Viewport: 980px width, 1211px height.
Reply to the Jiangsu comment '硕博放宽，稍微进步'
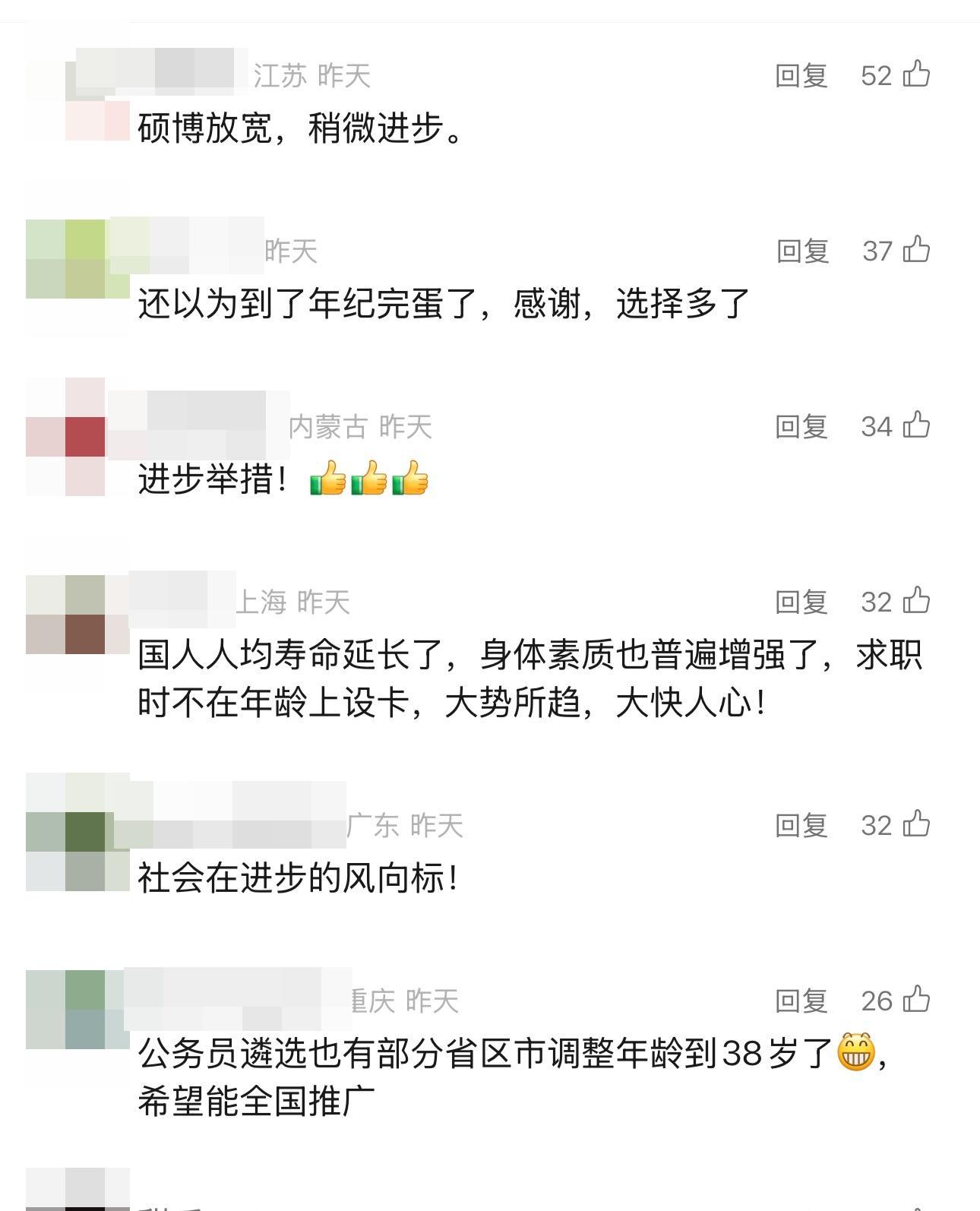801,75
